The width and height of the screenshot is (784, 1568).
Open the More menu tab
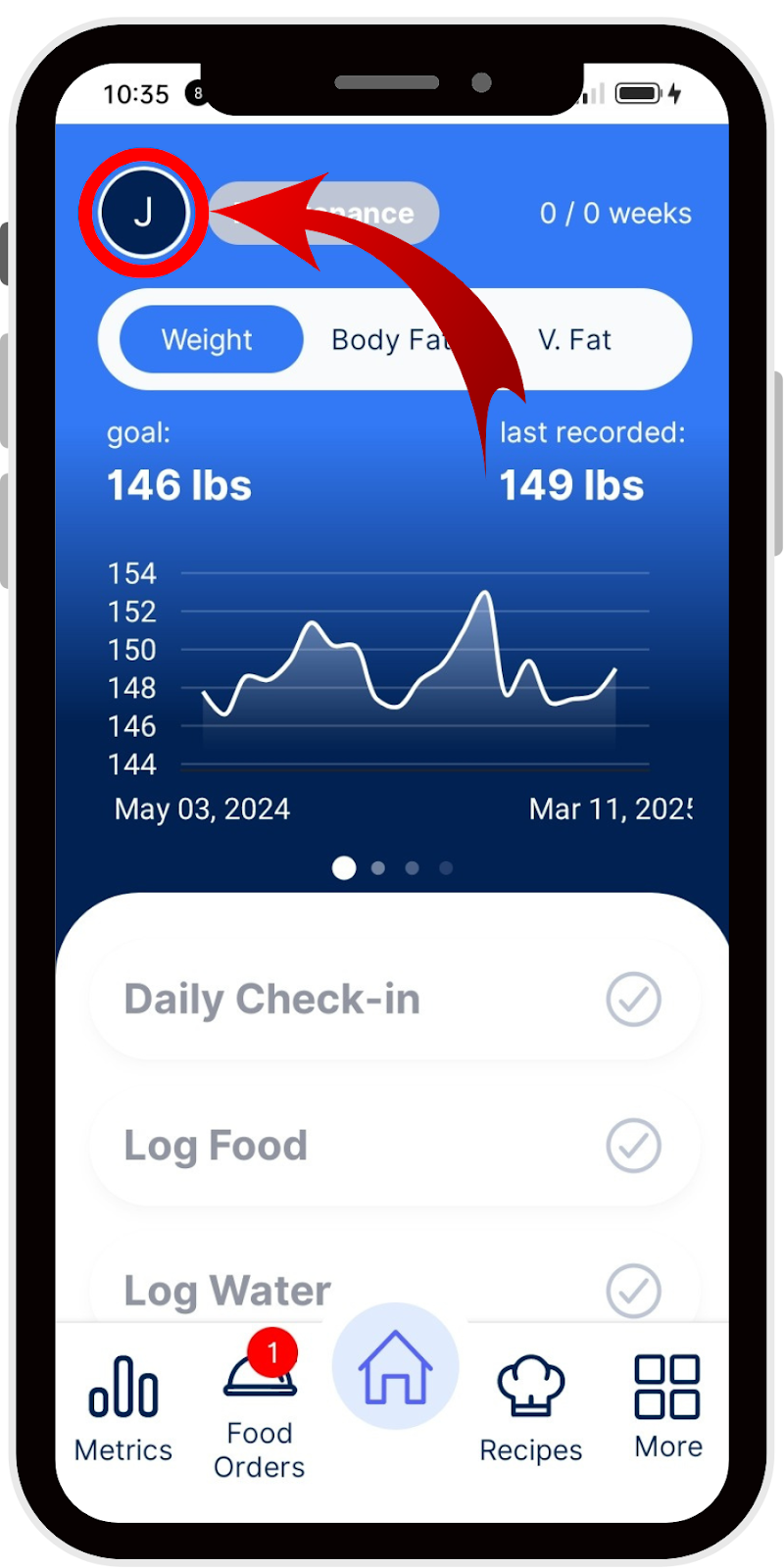tap(667, 1406)
